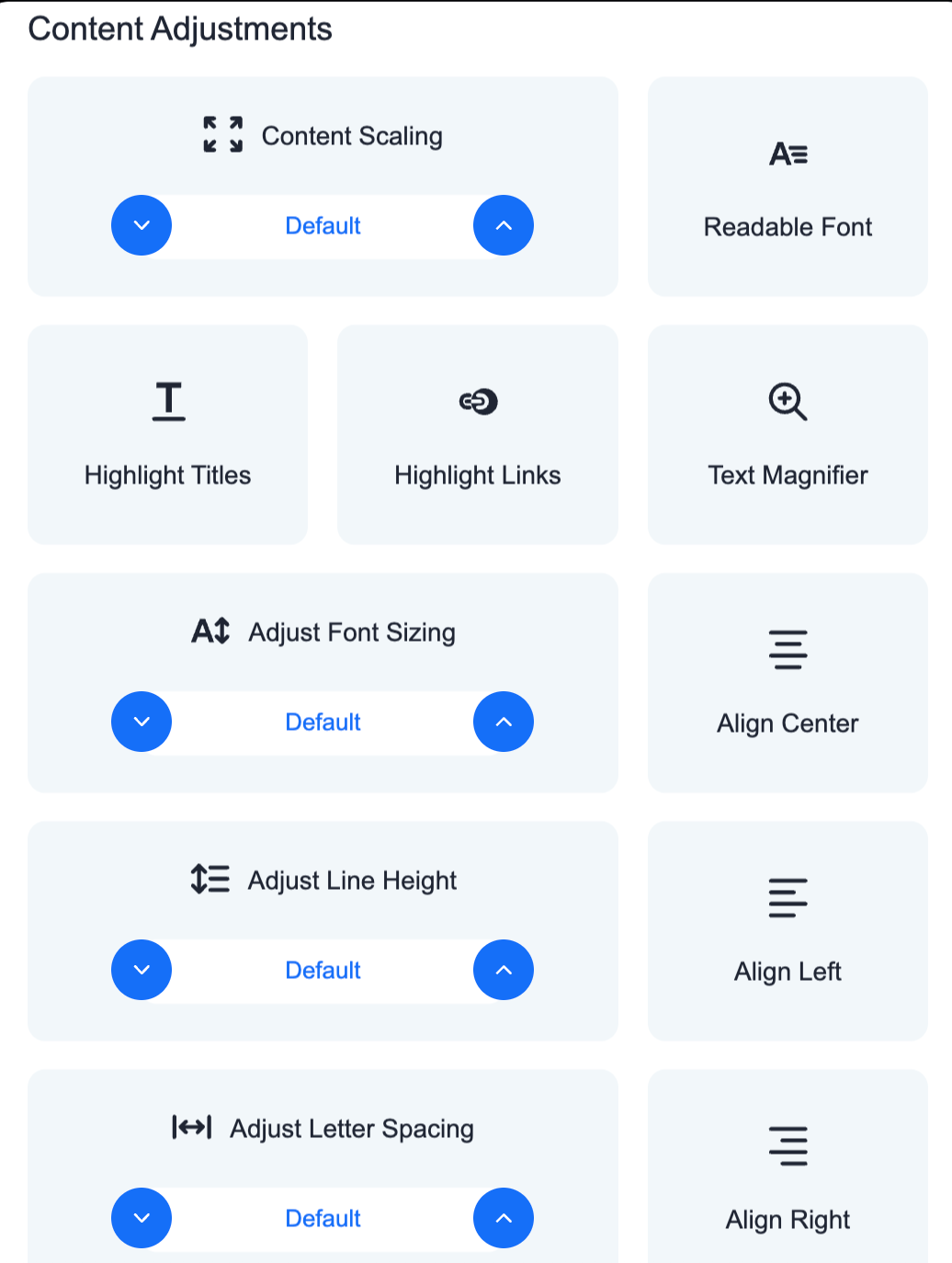The width and height of the screenshot is (952, 1263).
Task: Decrease the Content Scaling level
Action: (x=142, y=225)
